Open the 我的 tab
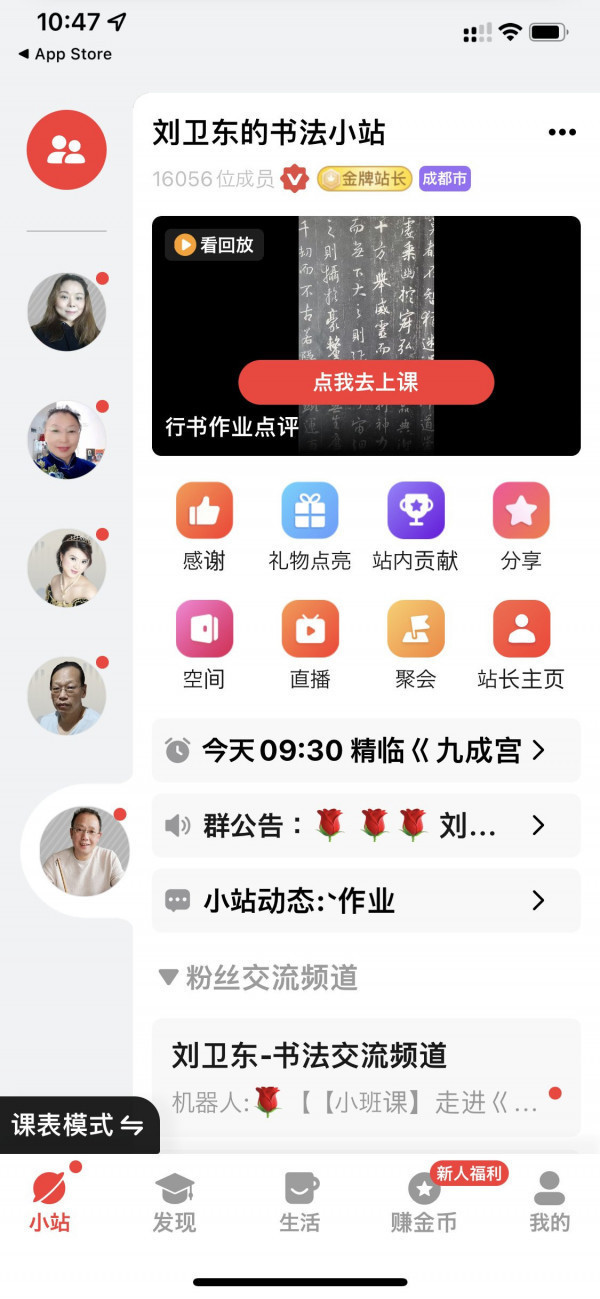 point(549,1202)
